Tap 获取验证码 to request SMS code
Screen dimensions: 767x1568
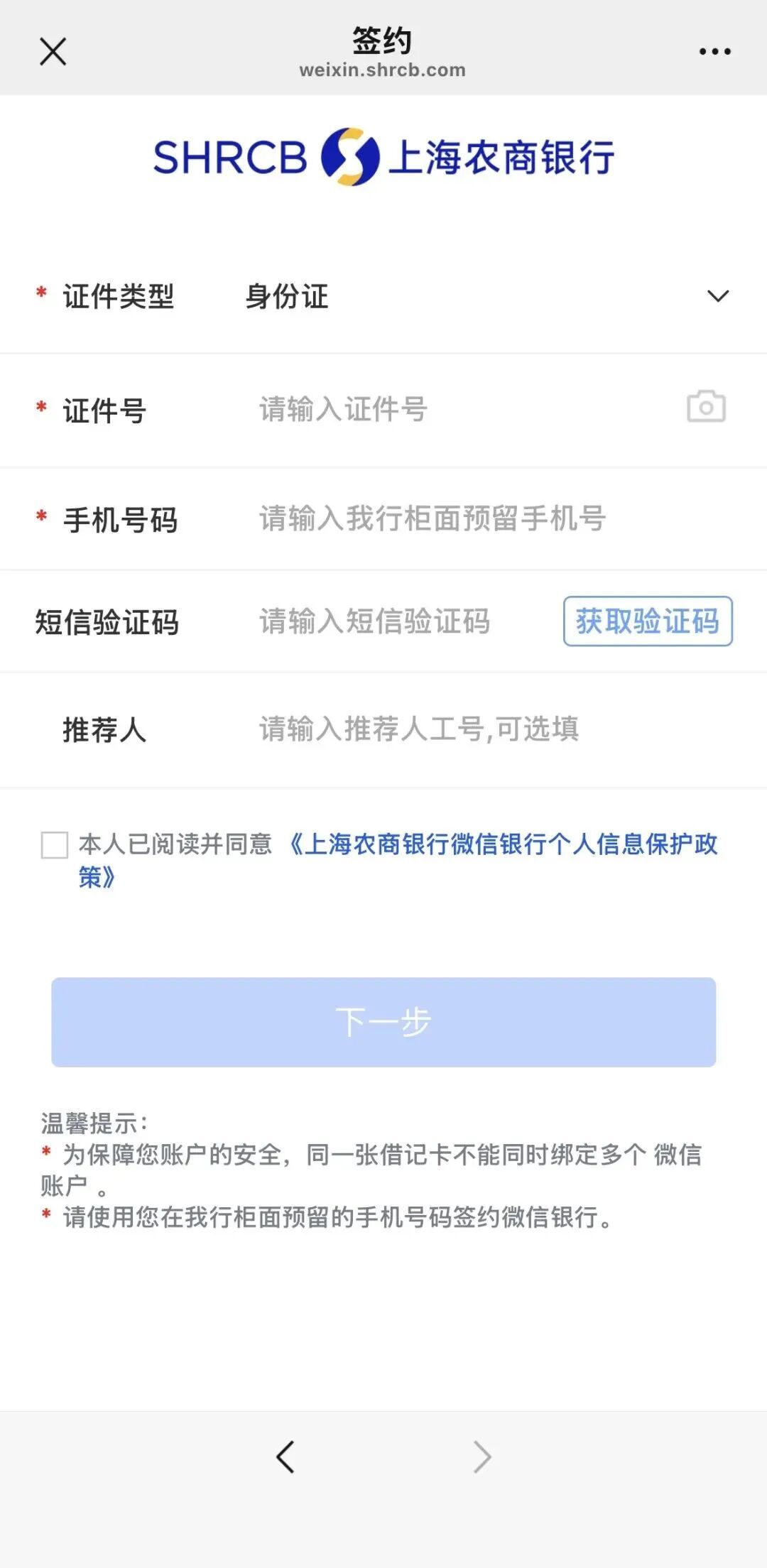647,621
